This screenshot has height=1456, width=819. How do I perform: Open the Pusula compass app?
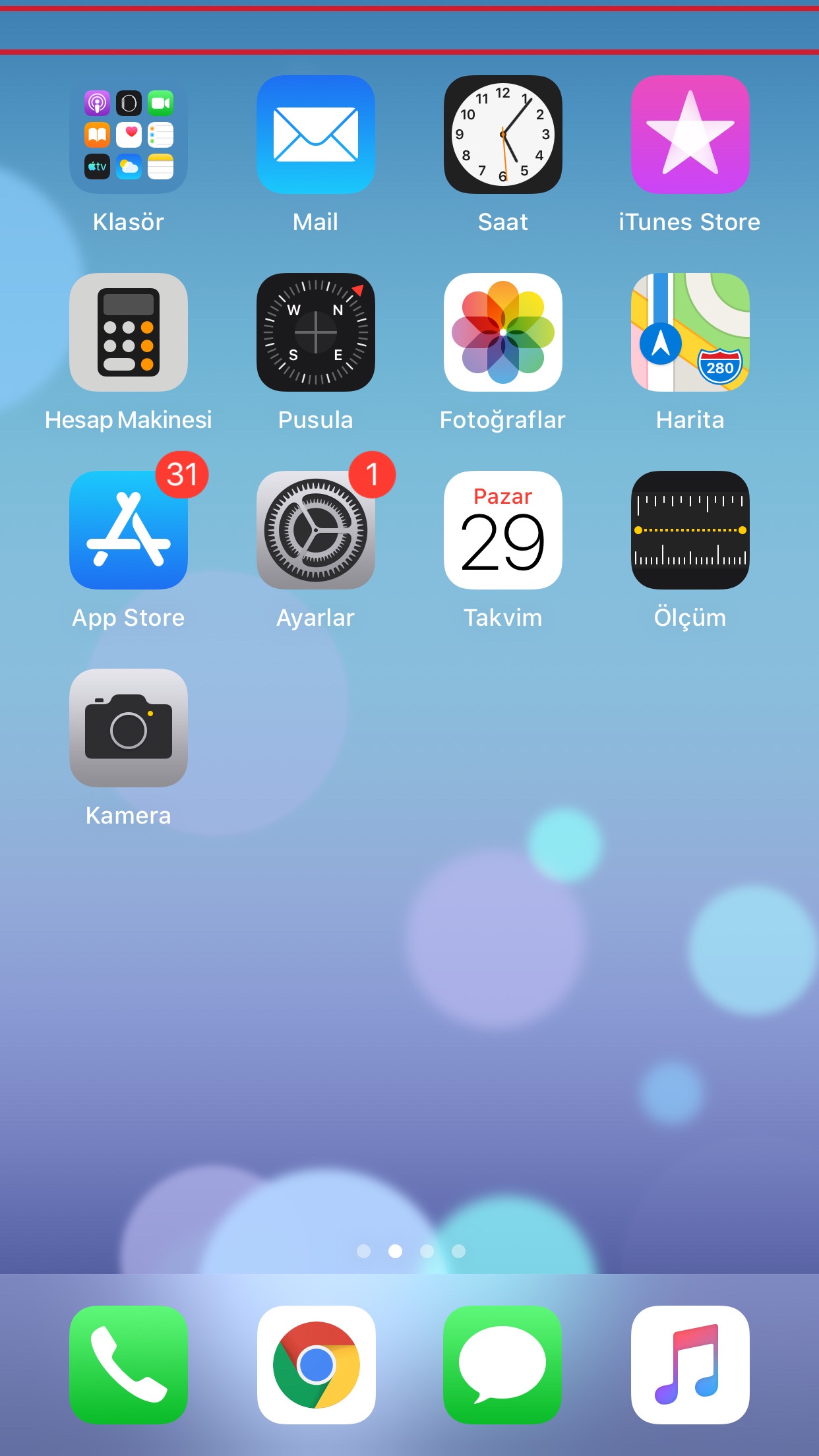point(316,332)
